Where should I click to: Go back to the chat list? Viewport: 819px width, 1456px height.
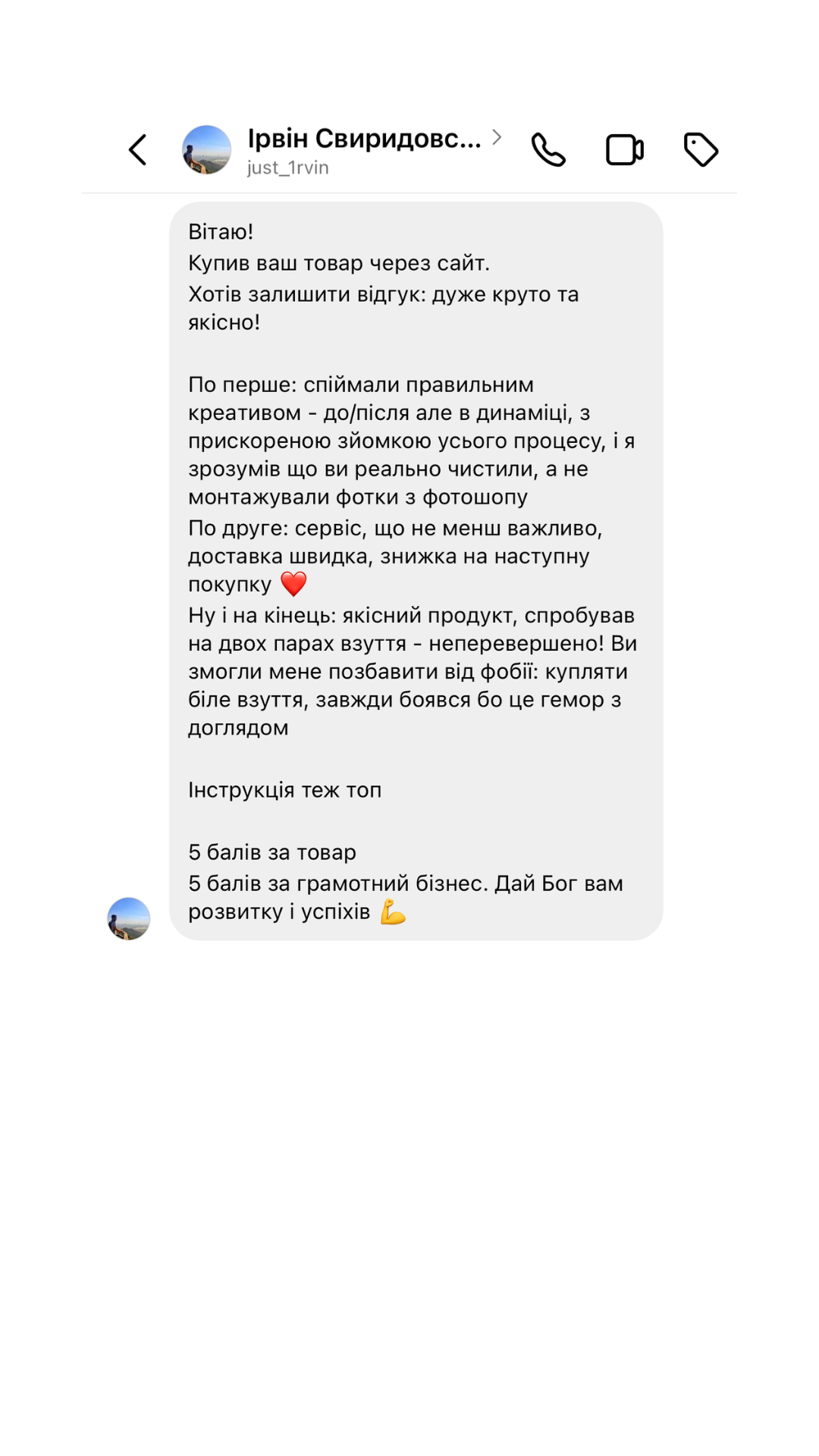[x=137, y=150]
